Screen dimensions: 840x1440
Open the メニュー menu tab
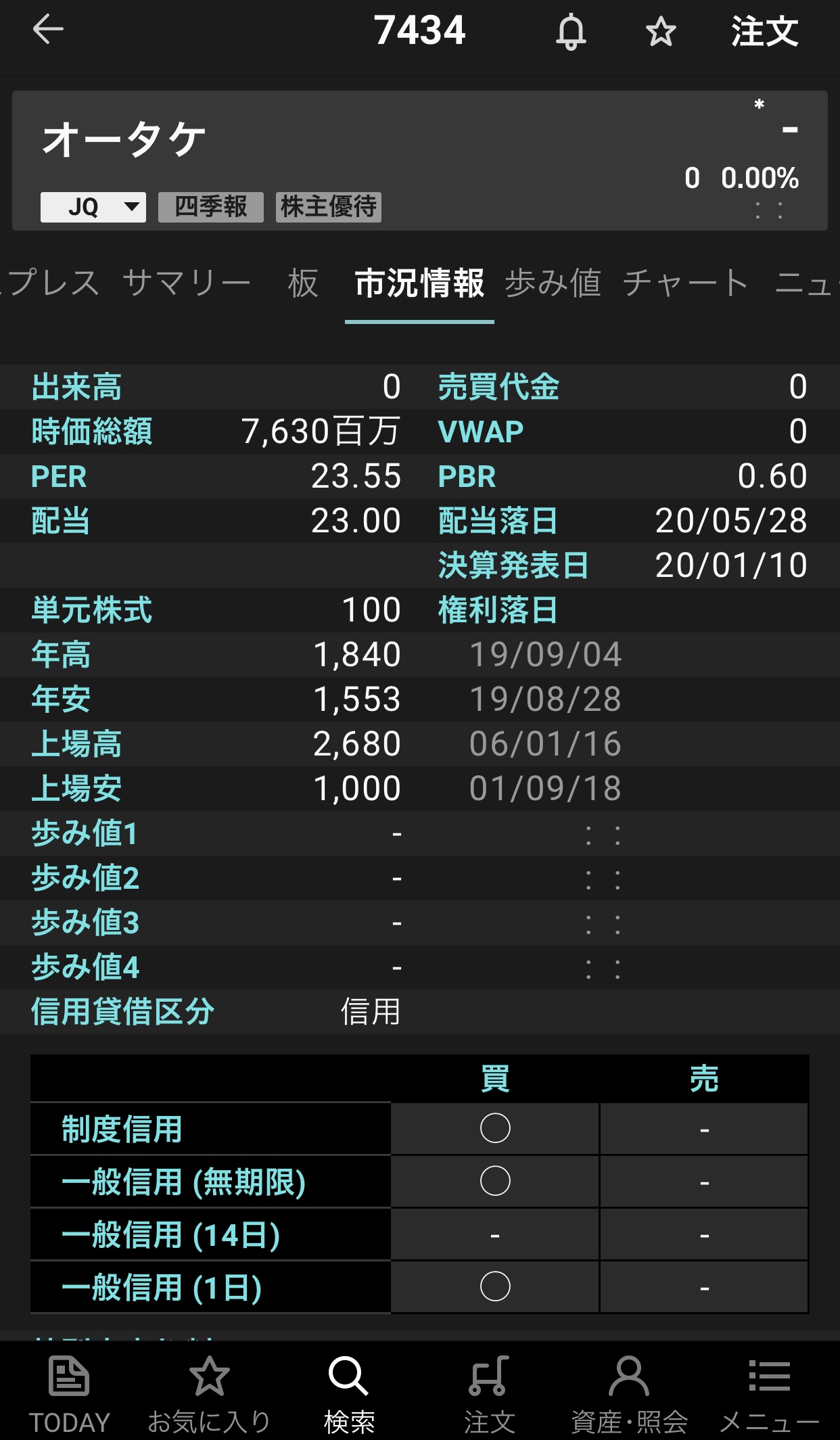coord(769,1393)
